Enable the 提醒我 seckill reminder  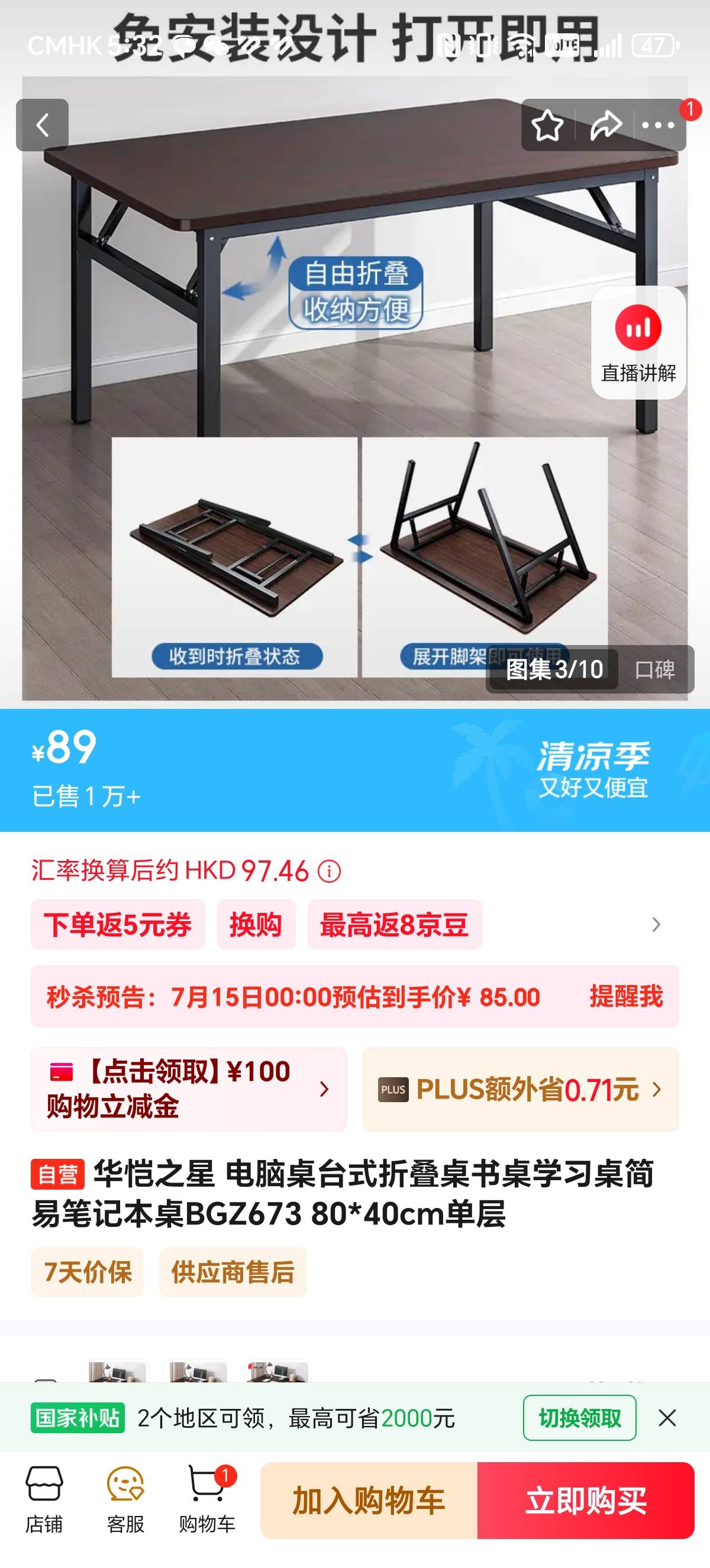click(625, 996)
